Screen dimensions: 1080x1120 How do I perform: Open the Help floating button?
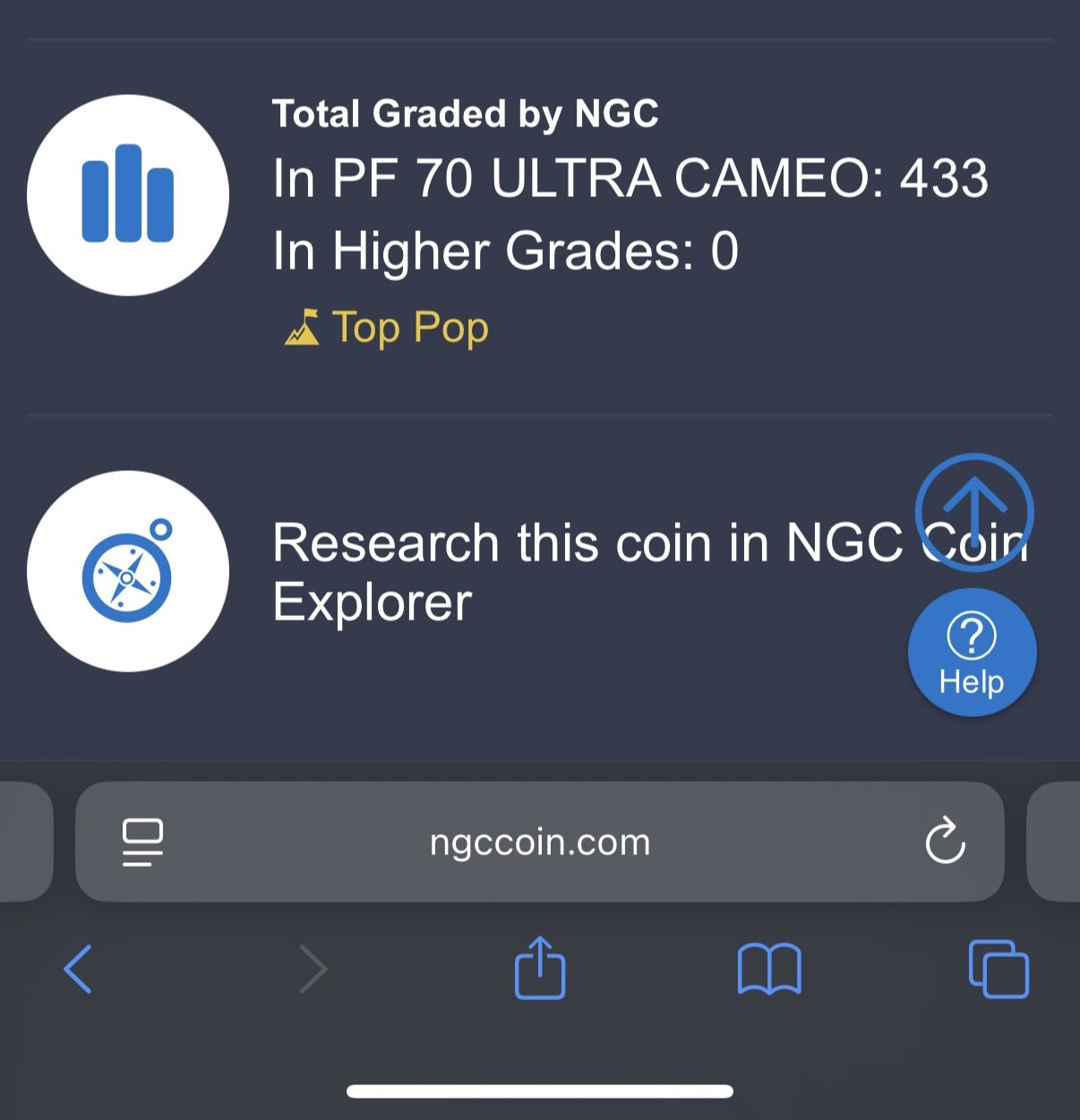(x=972, y=654)
